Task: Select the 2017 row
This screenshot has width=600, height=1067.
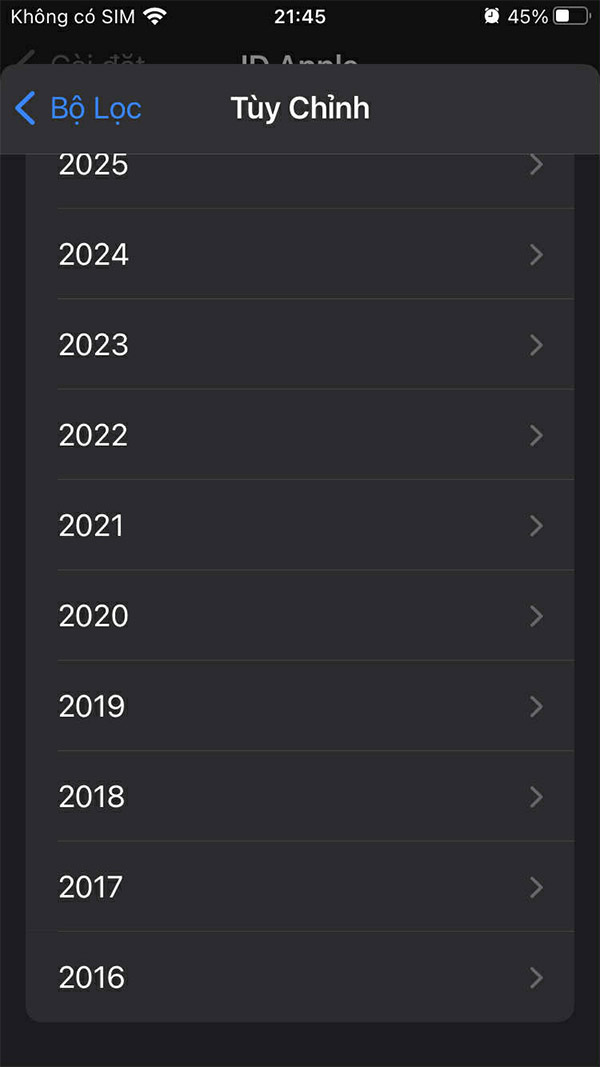Action: tap(300, 886)
